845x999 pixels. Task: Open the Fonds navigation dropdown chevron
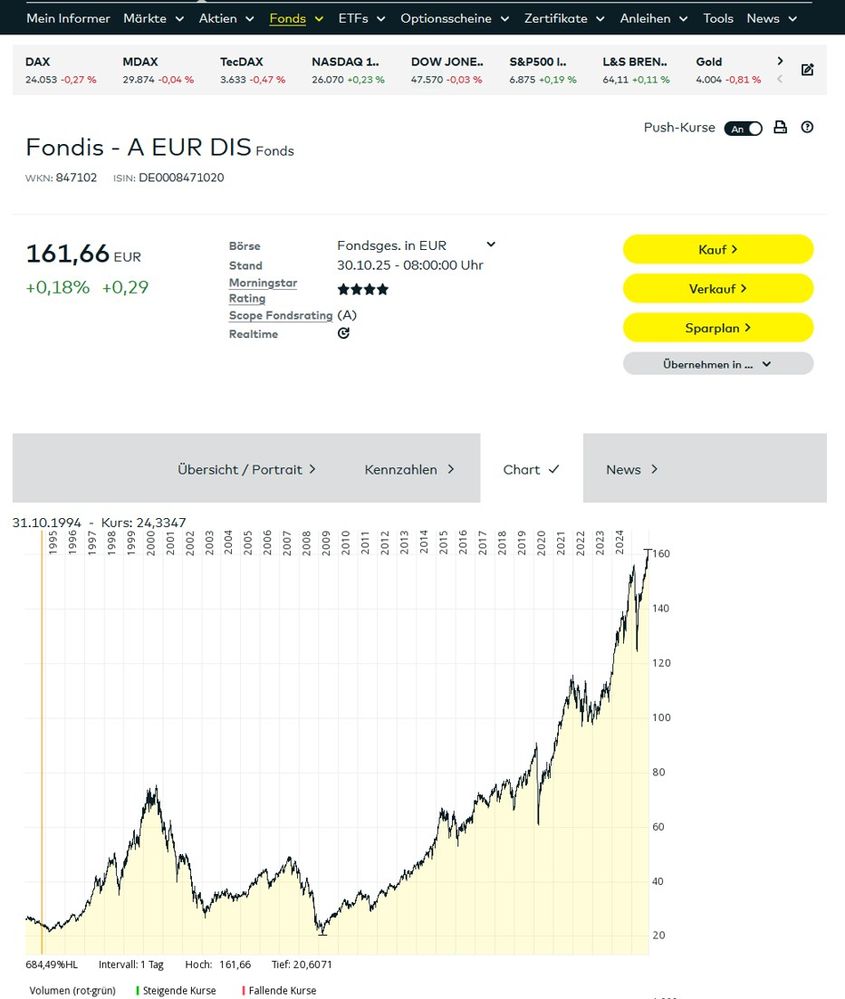point(320,18)
